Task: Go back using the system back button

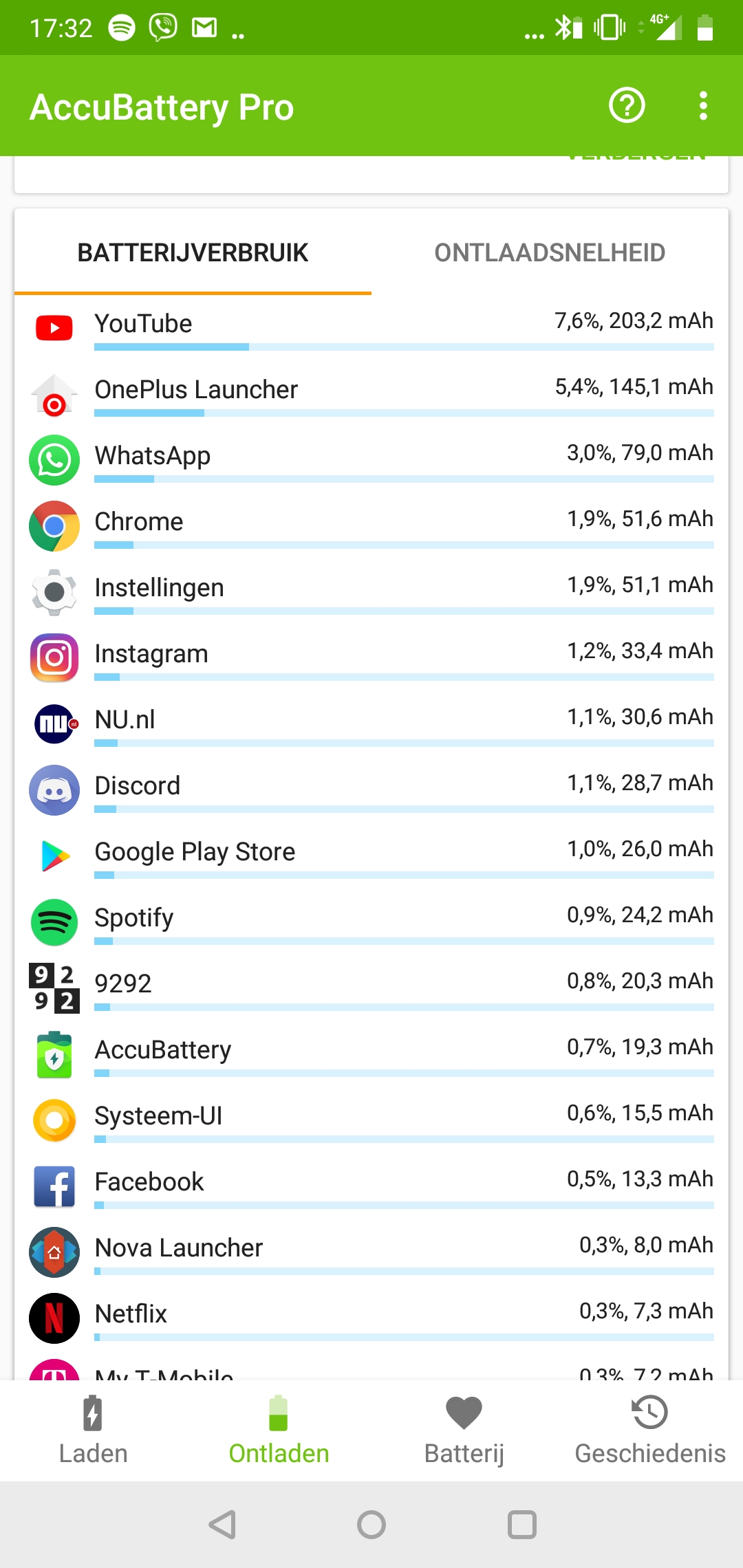Action: pyautogui.click(x=222, y=1525)
